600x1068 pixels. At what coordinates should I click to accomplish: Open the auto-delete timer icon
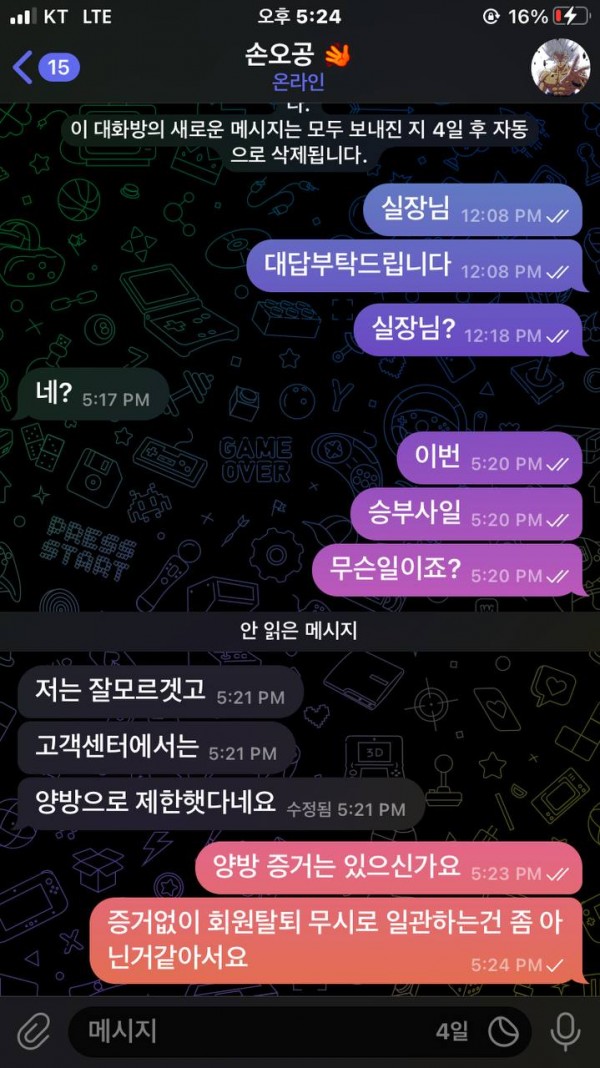tap(504, 1031)
